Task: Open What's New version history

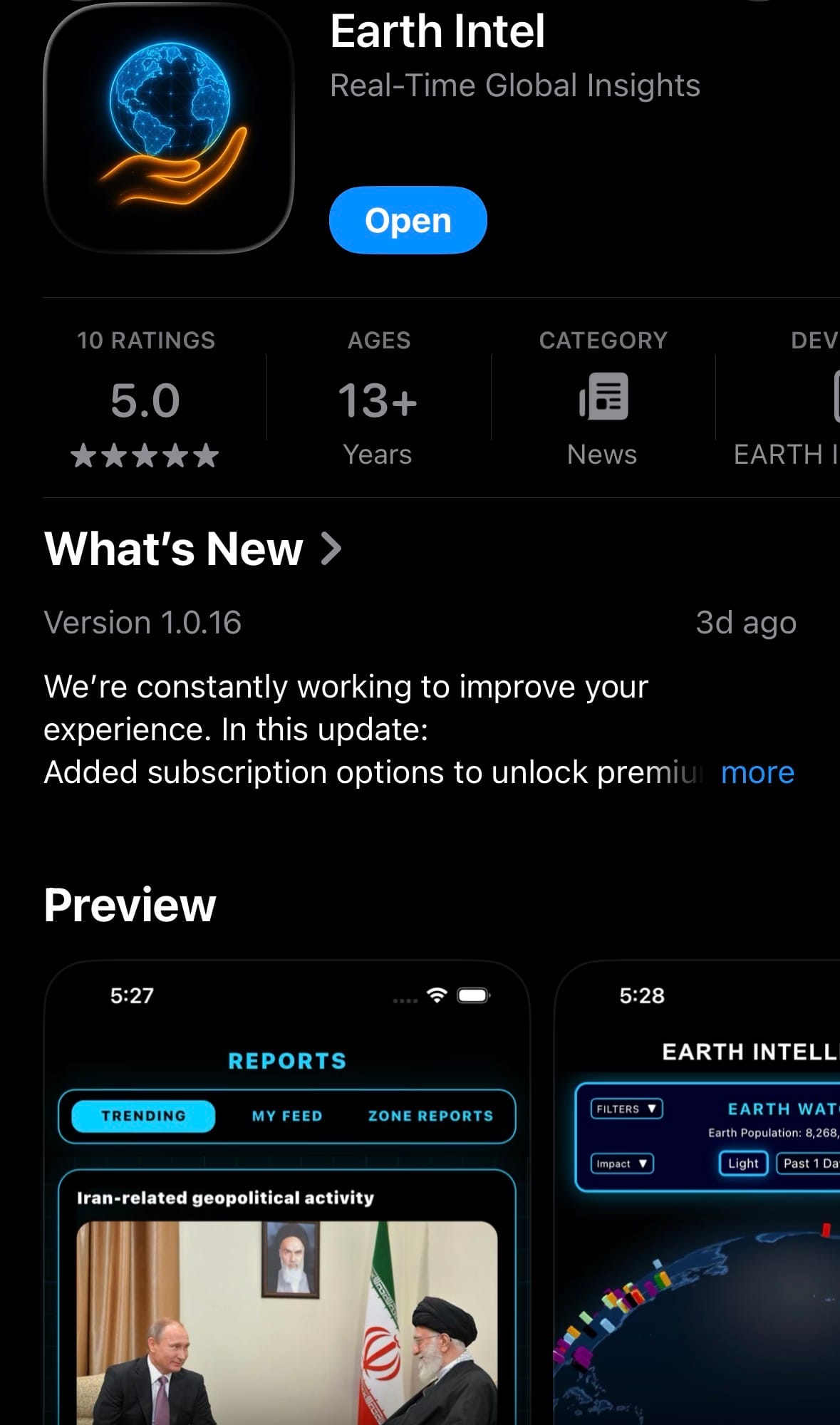Action: (192, 549)
